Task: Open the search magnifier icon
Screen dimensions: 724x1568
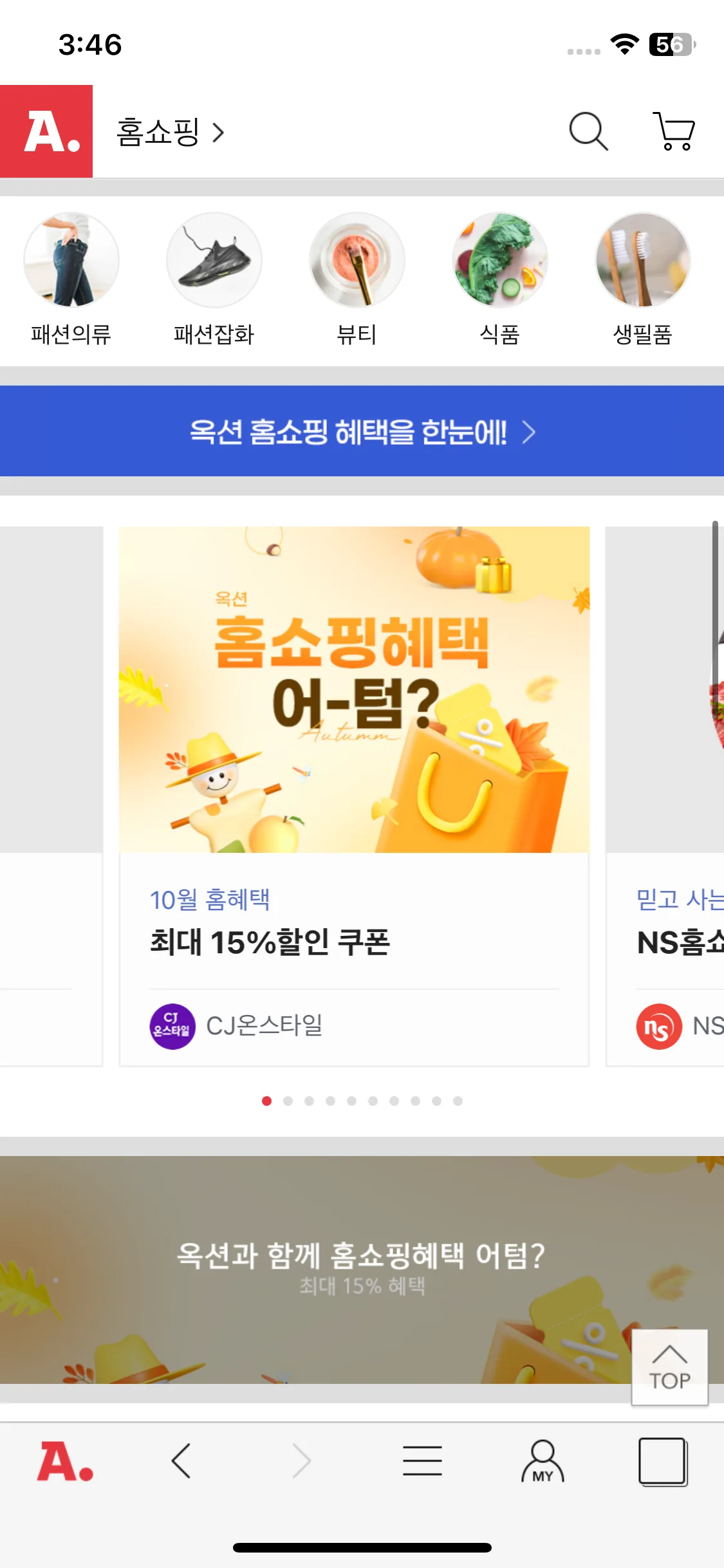Action: pyautogui.click(x=588, y=131)
